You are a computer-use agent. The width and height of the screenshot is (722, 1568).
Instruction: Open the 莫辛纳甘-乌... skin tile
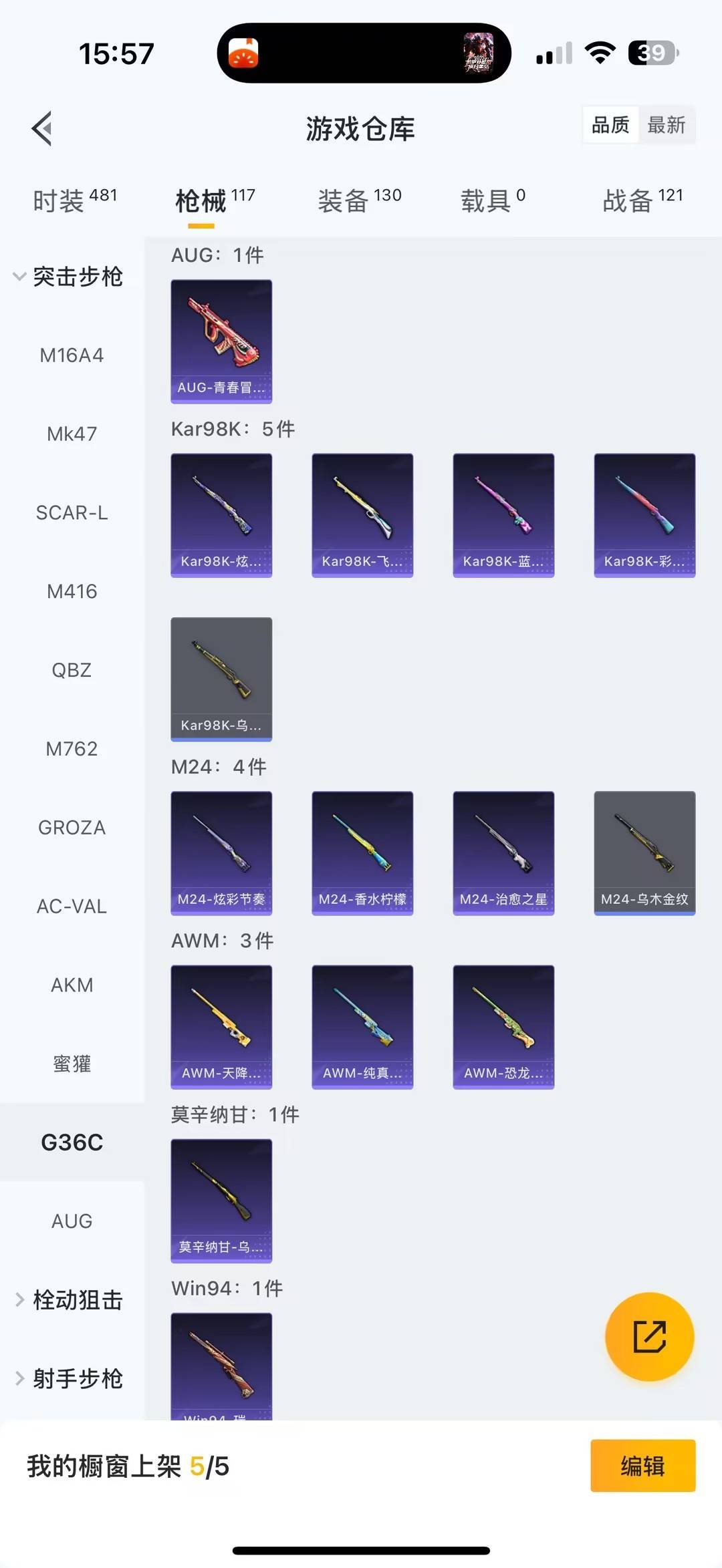[x=221, y=1200]
